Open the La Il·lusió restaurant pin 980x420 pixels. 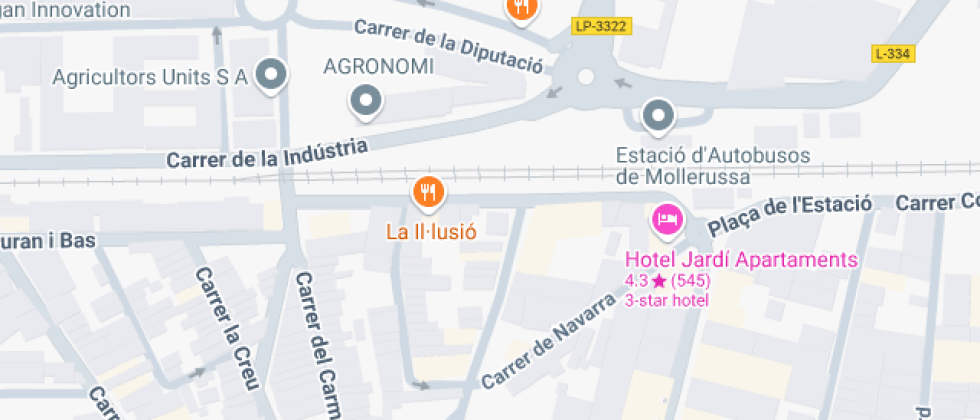(429, 191)
